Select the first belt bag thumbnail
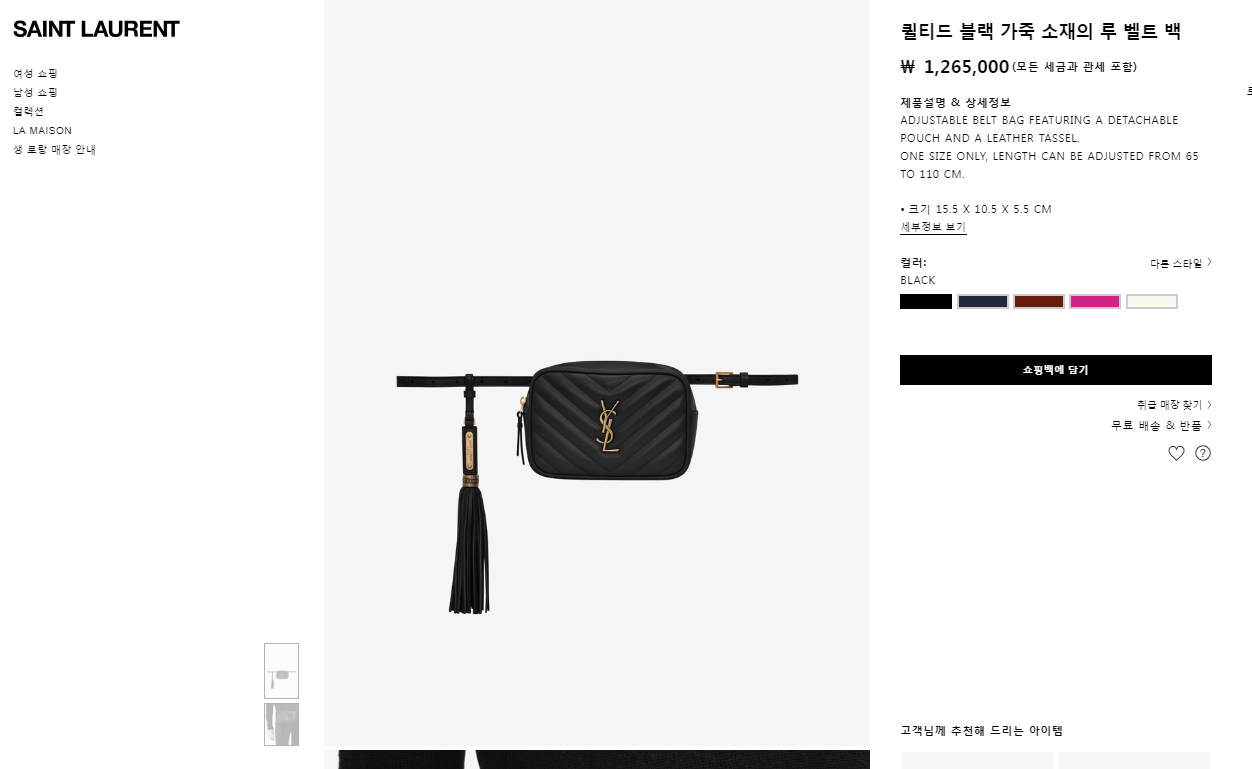 coord(281,671)
